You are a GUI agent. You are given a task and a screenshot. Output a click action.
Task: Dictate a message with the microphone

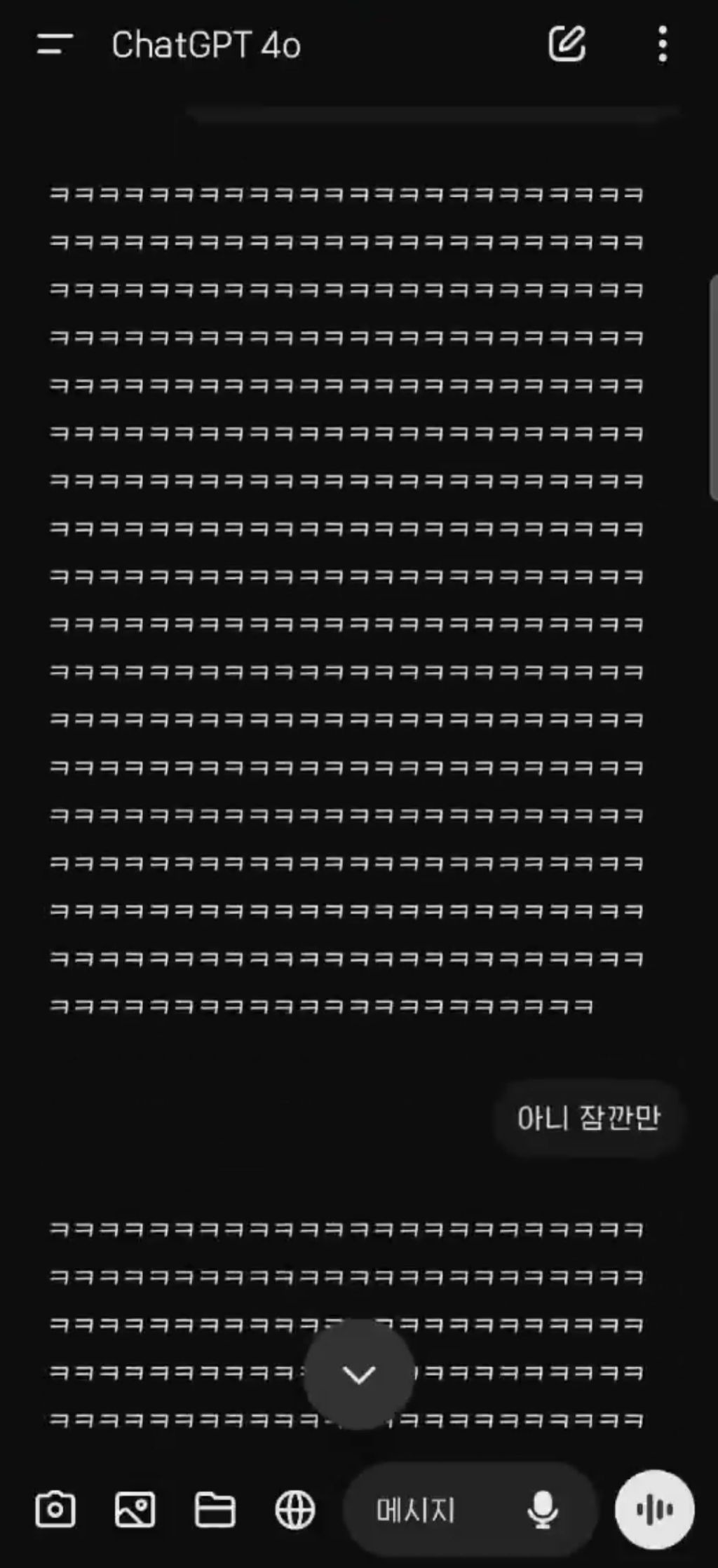coord(542,1510)
